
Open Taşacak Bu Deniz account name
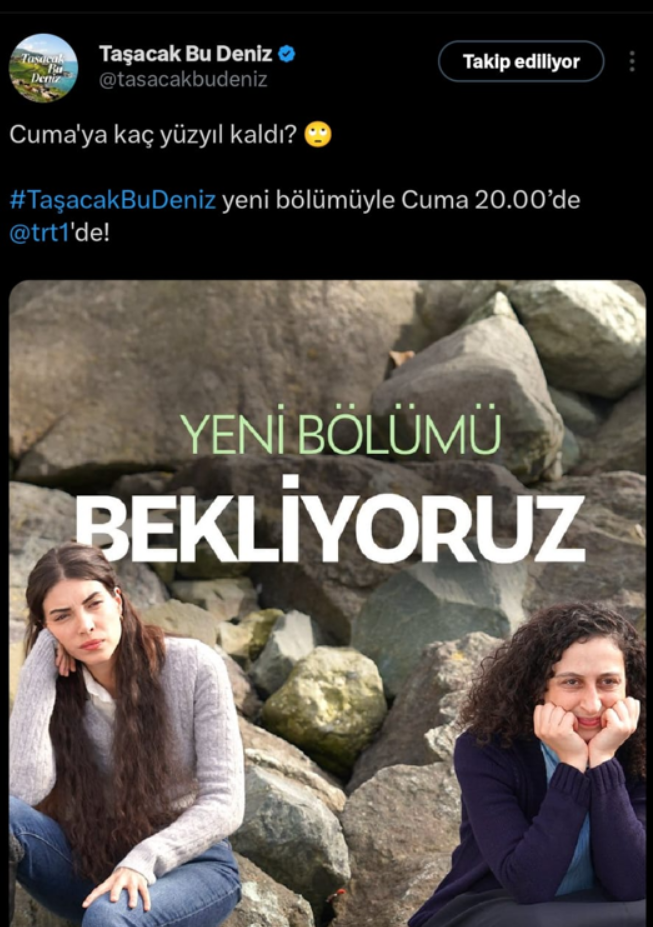pos(186,54)
